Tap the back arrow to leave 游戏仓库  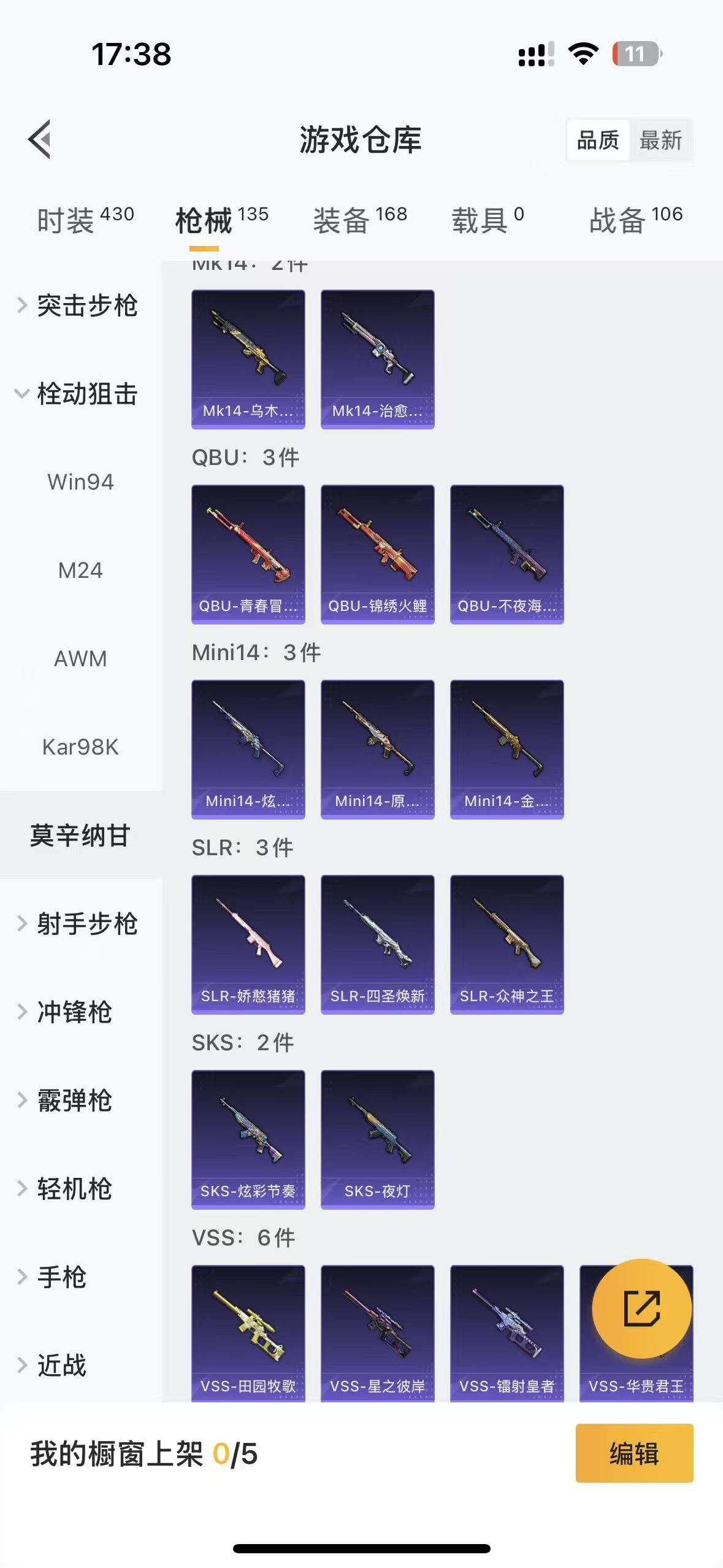click(x=40, y=140)
